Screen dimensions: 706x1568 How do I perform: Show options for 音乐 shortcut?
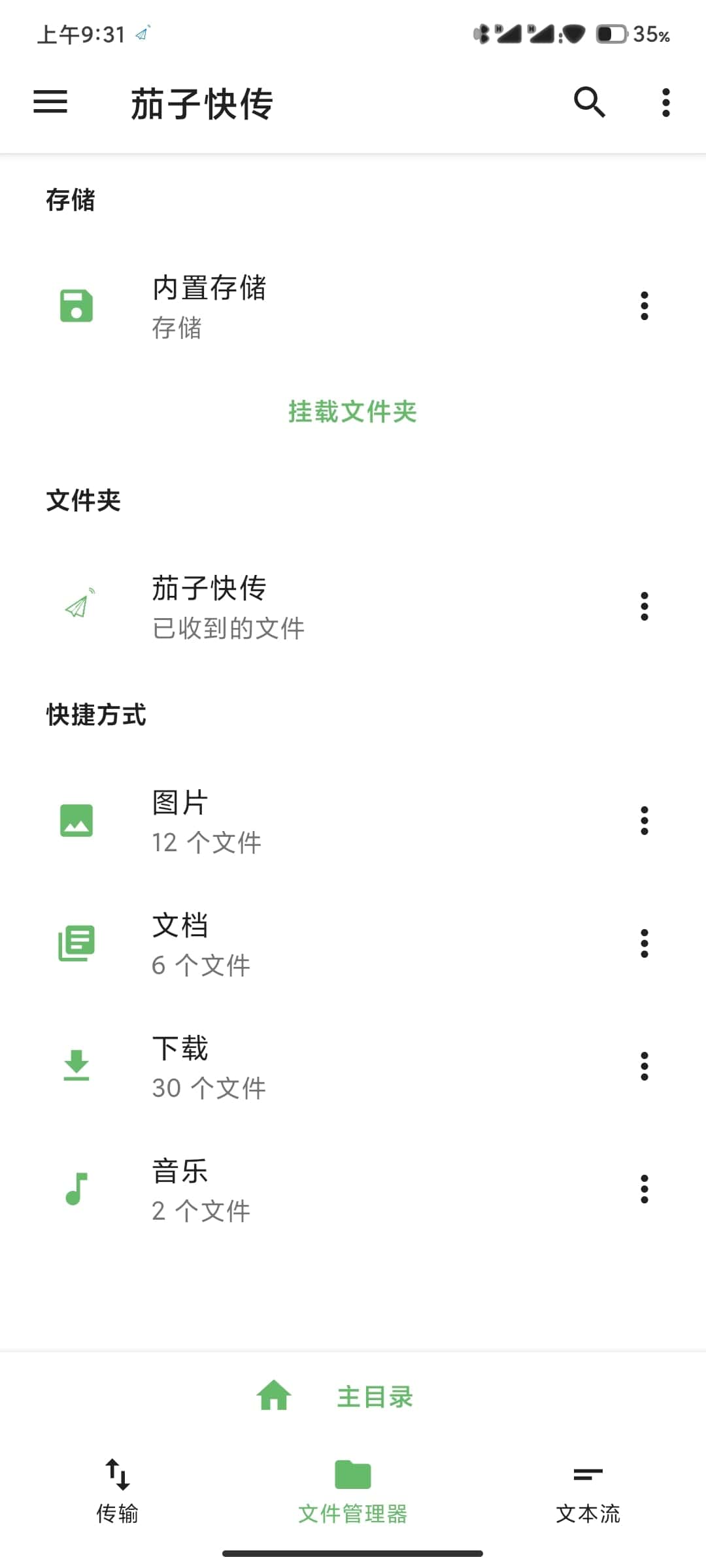644,1189
